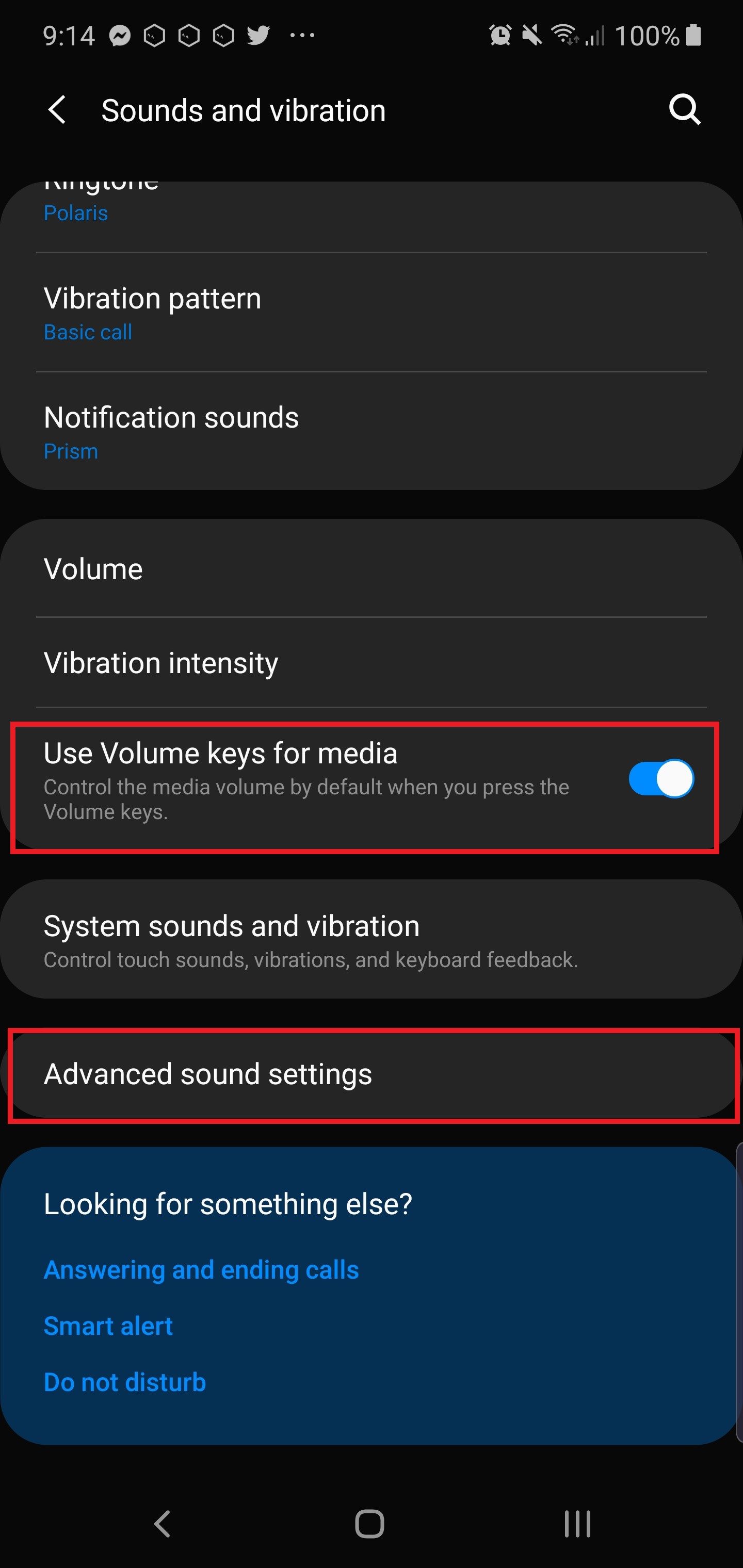Image resolution: width=743 pixels, height=1568 pixels.
Task: Open Vibration intensity
Action: [x=370, y=663]
